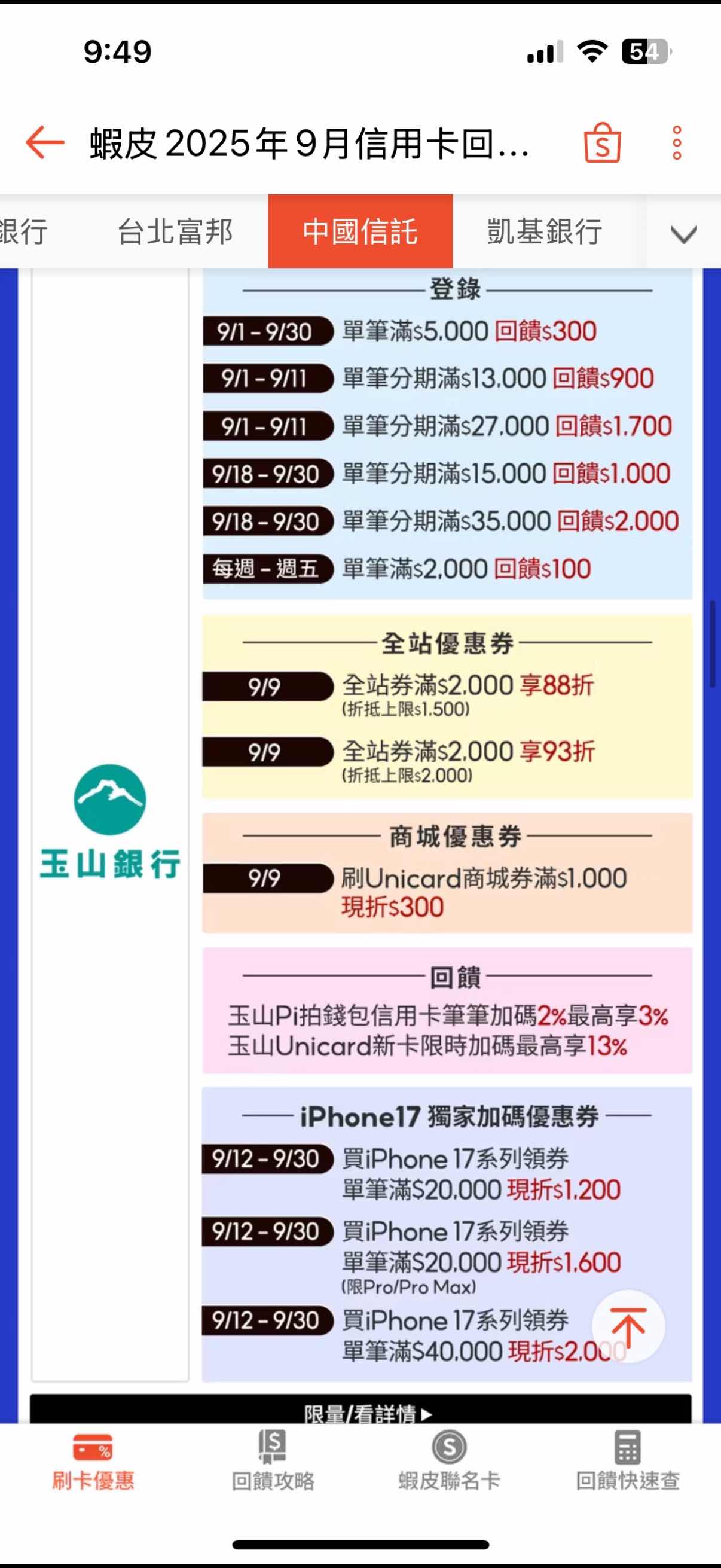
Task: Jump back to top with the arrow button
Action: [x=627, y=1326]
